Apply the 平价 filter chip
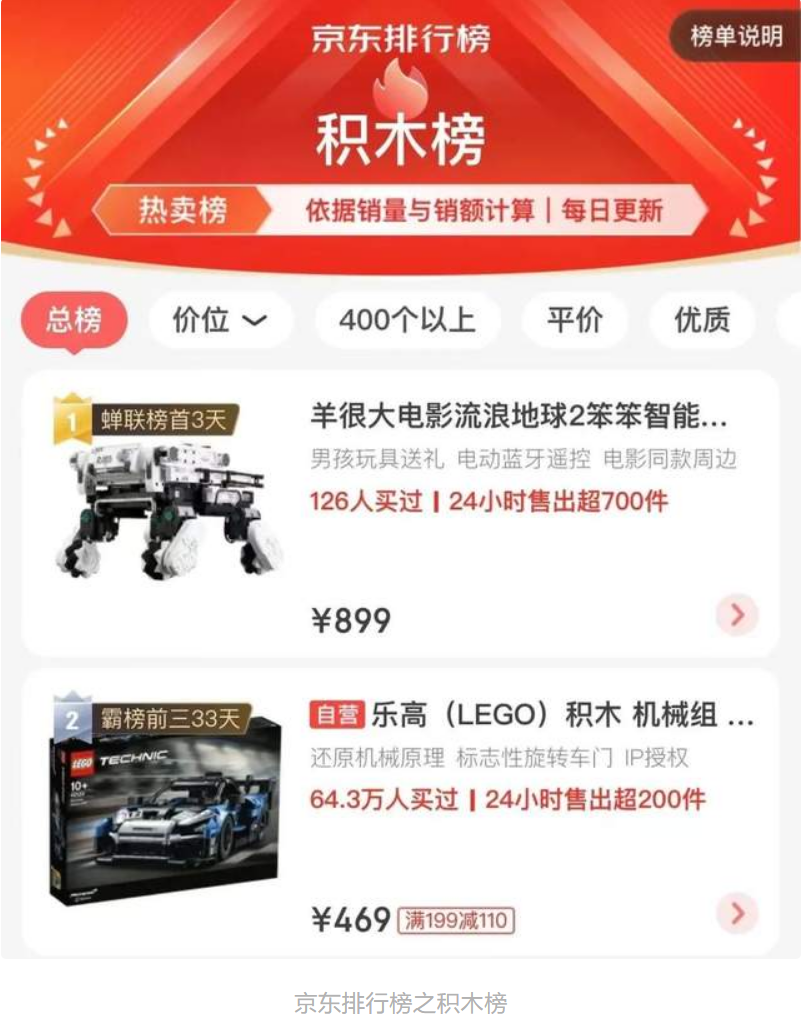The height and width of the screenshot is (1023, 801). pos(575,320)
